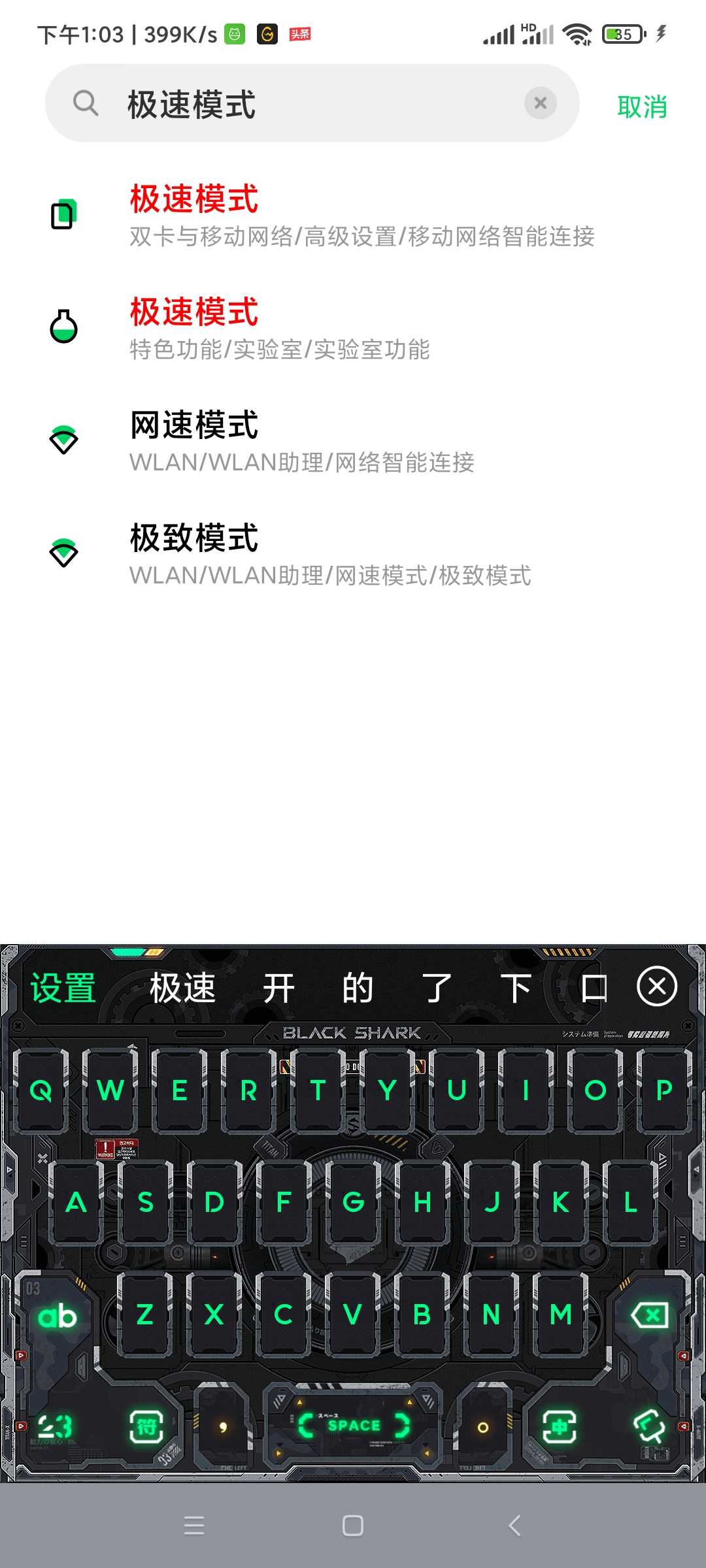706x1568 pixels.
Task: Pick keyboard suggestion 极速
Action: tap(183, 987)
